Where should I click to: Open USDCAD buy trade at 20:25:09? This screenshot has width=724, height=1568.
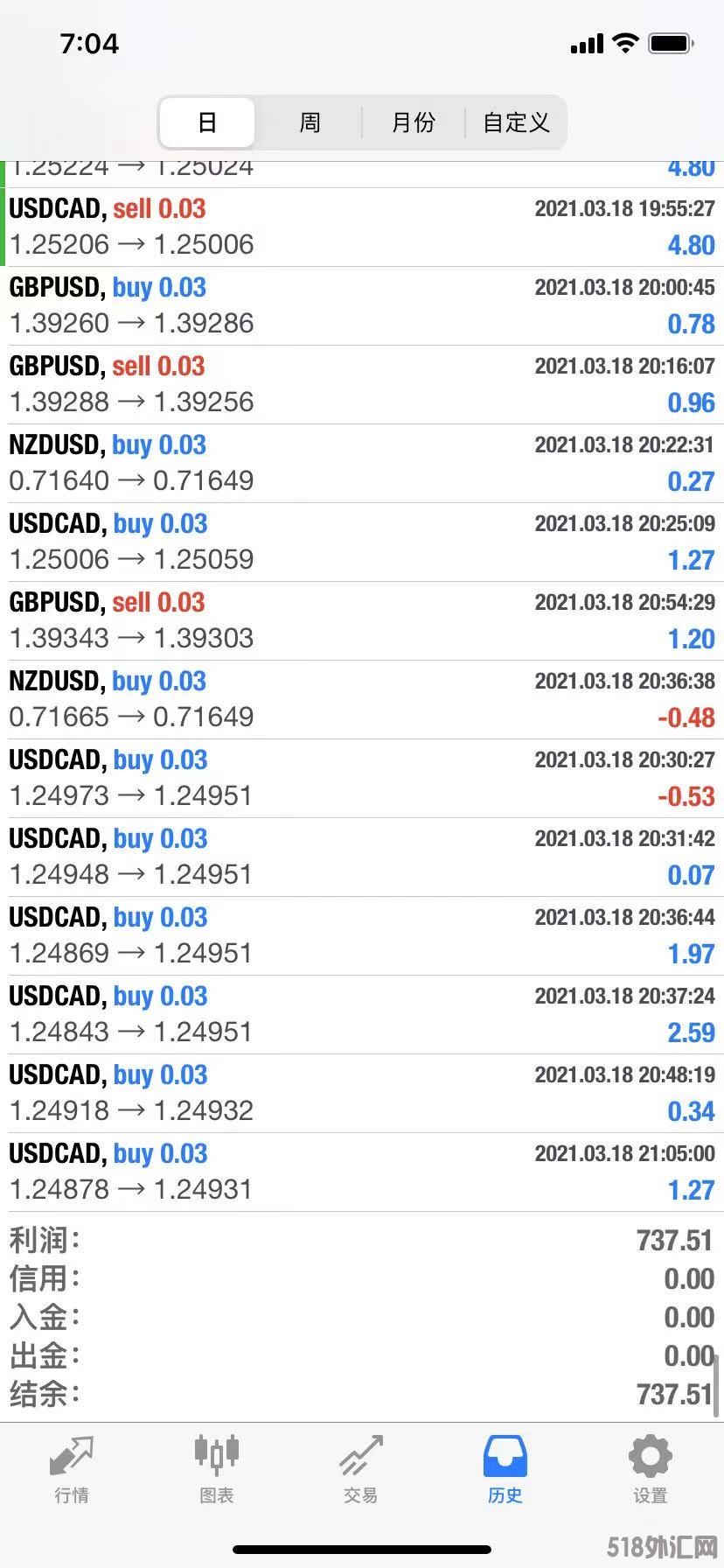(362, 542)
